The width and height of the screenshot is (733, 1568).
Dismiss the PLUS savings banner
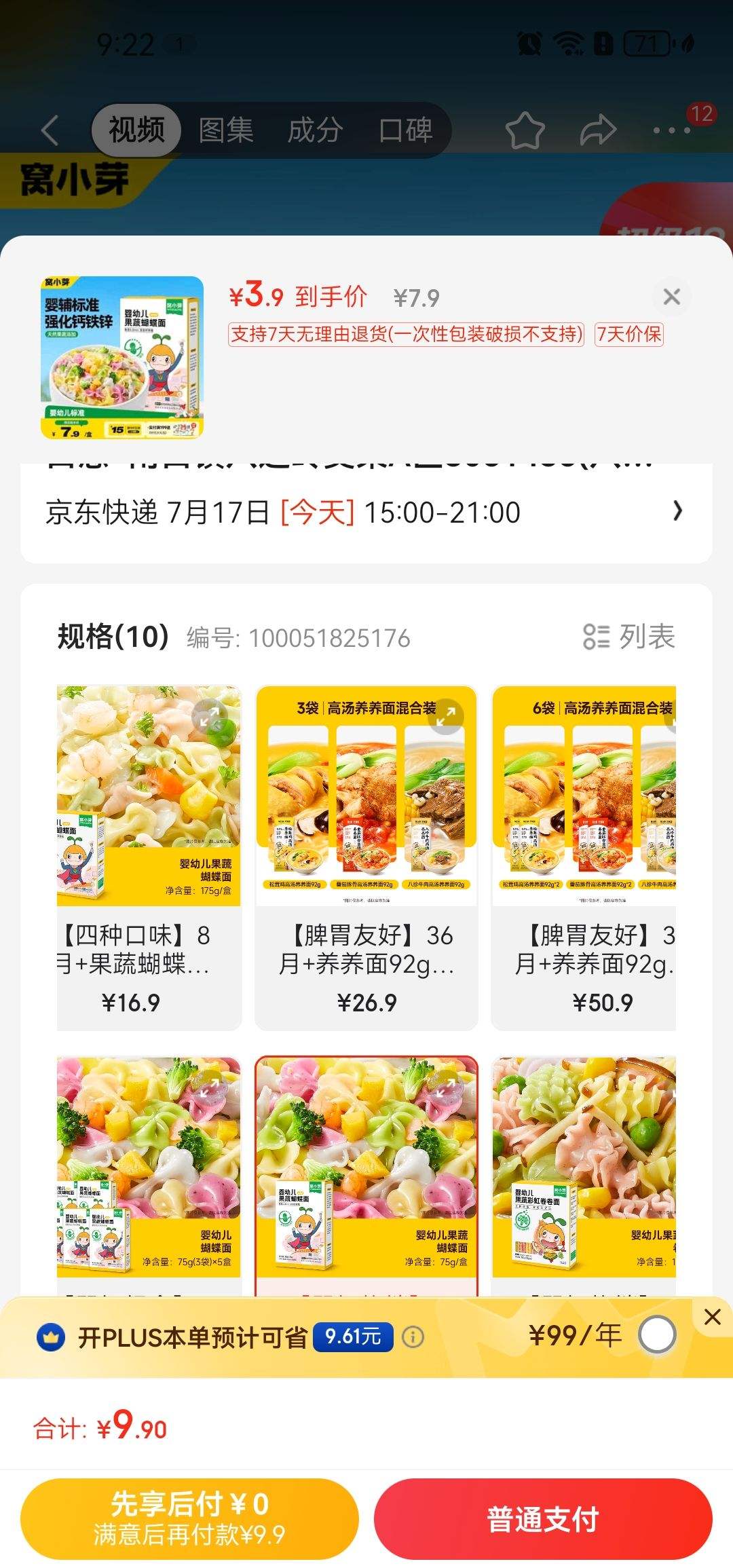pyautogui.click(x=713, y=1316)
